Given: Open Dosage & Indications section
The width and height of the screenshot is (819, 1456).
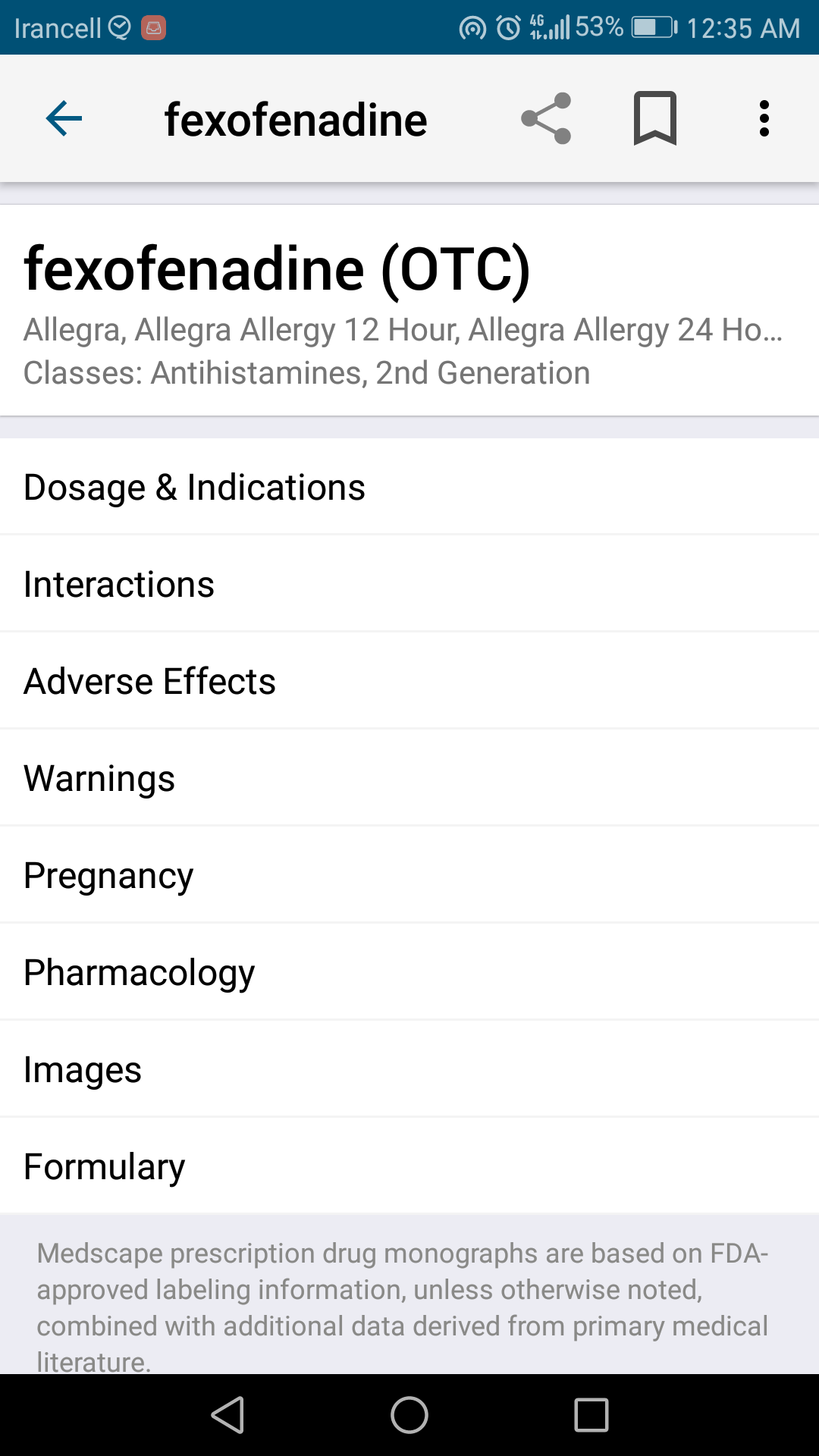Looking at the screenshot, I should (409, 487).
